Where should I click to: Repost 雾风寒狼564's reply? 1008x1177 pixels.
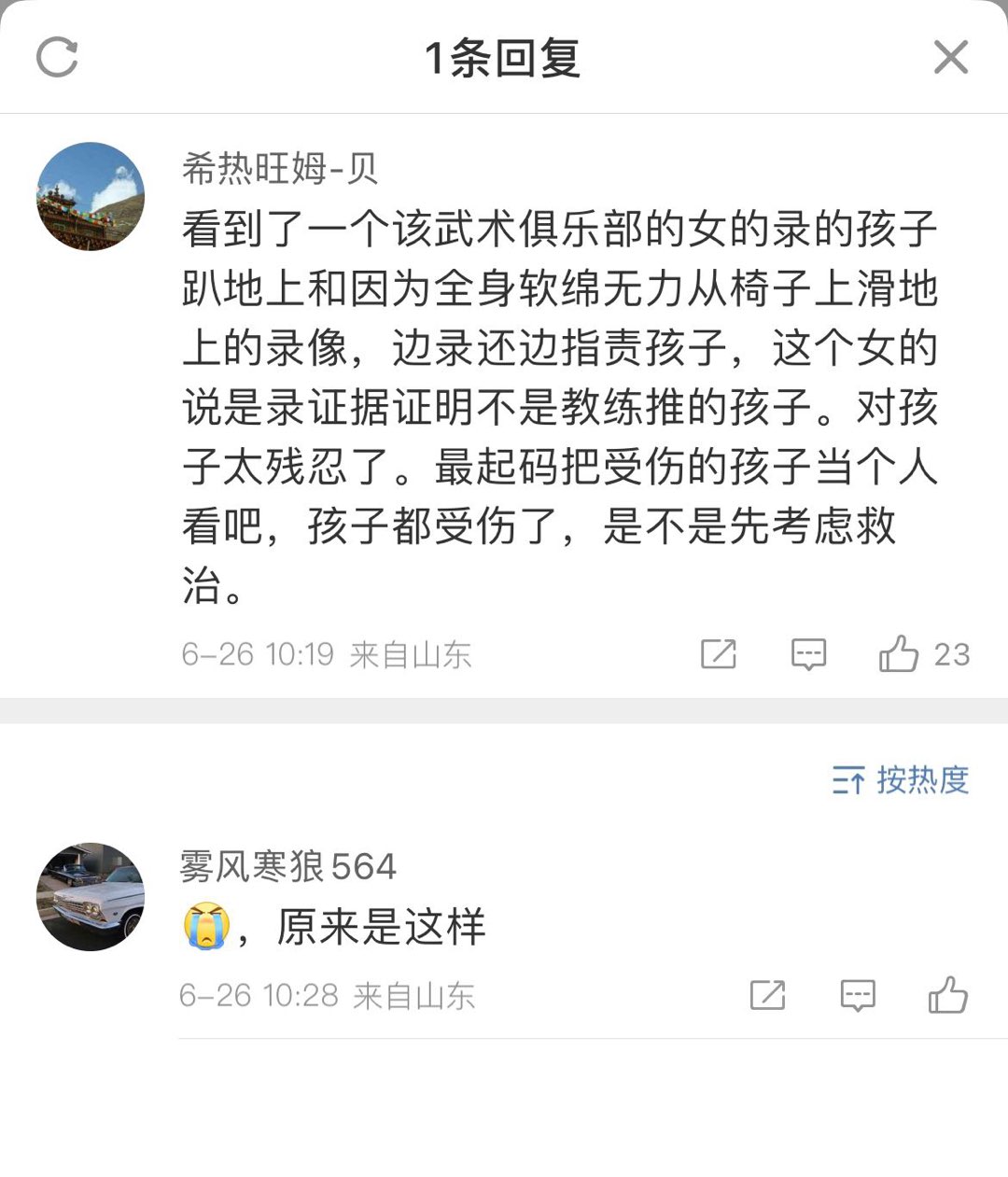click(x=767, y=996)
